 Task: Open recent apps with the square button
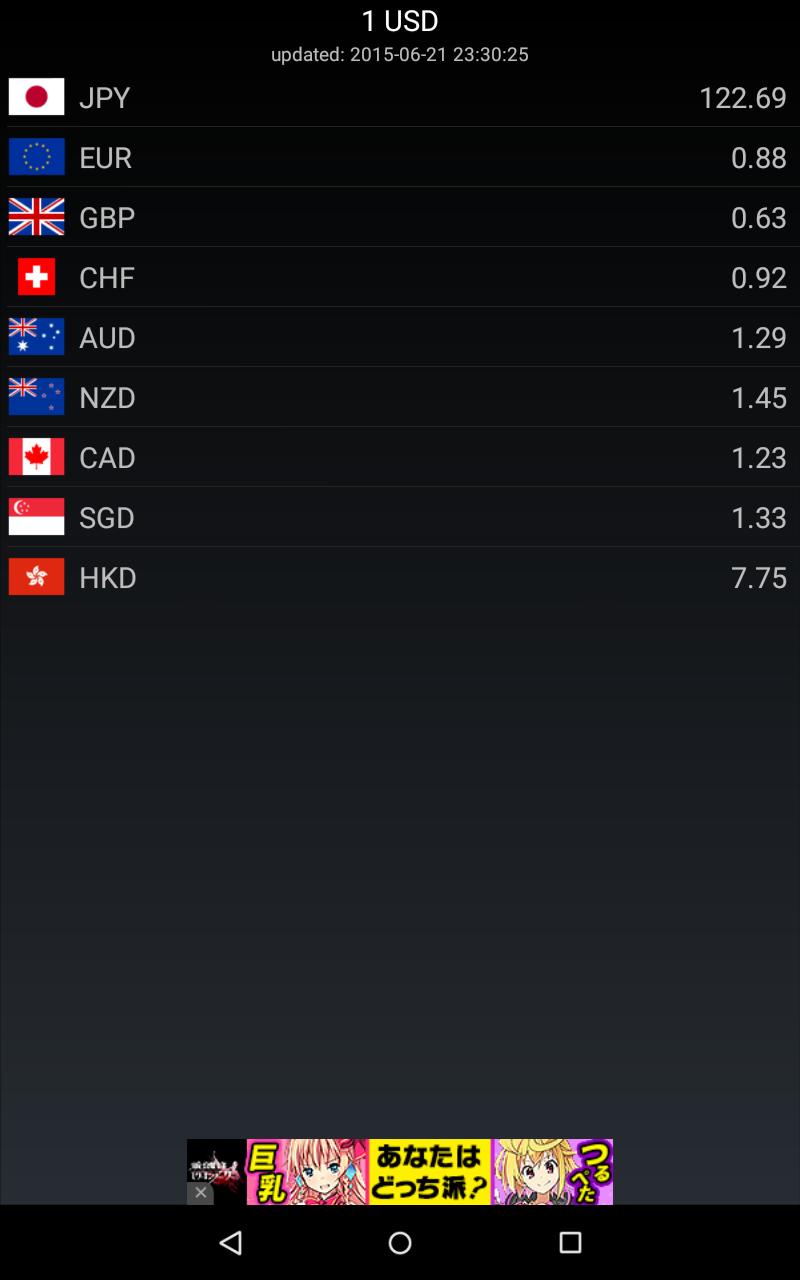point(570,1243)
